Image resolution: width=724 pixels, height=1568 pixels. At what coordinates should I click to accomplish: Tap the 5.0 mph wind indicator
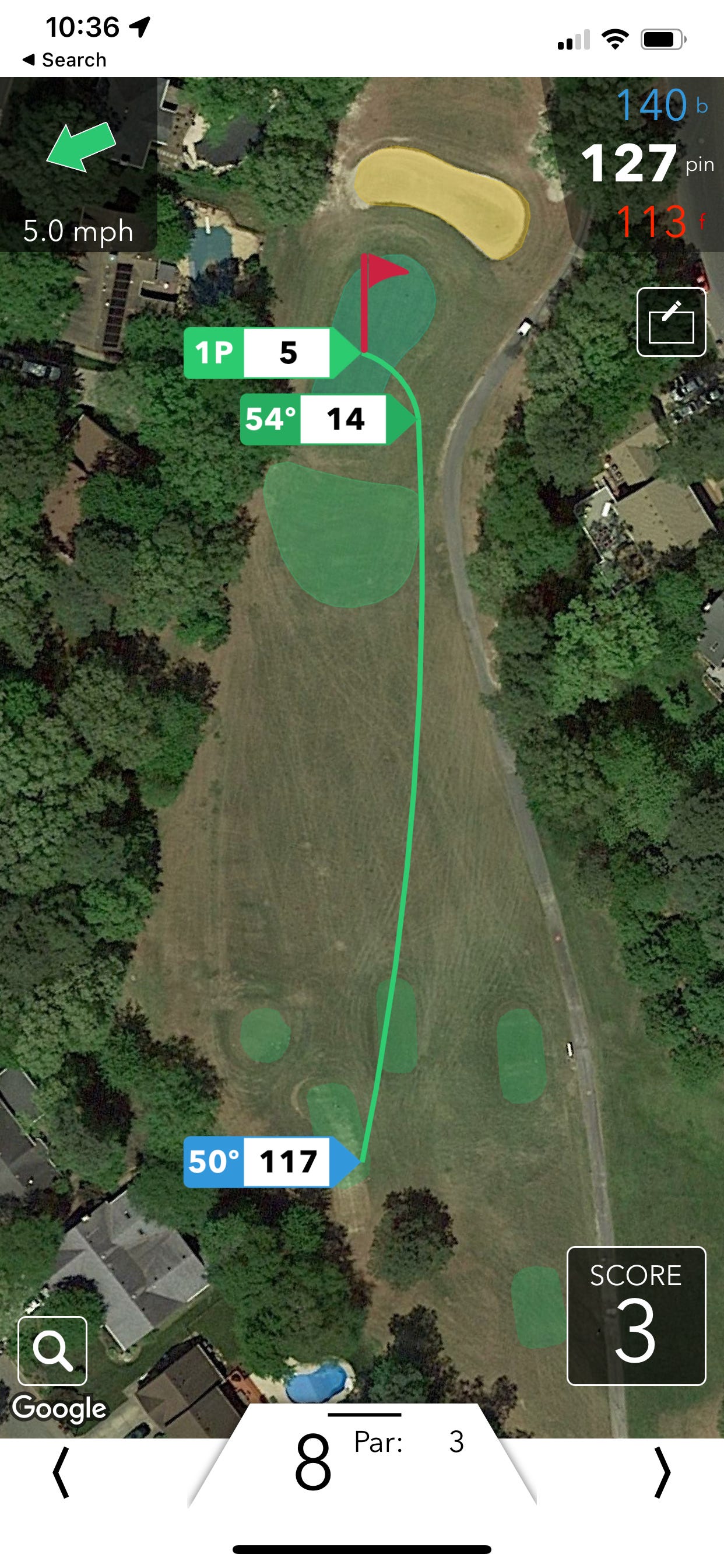pos(79,165)
